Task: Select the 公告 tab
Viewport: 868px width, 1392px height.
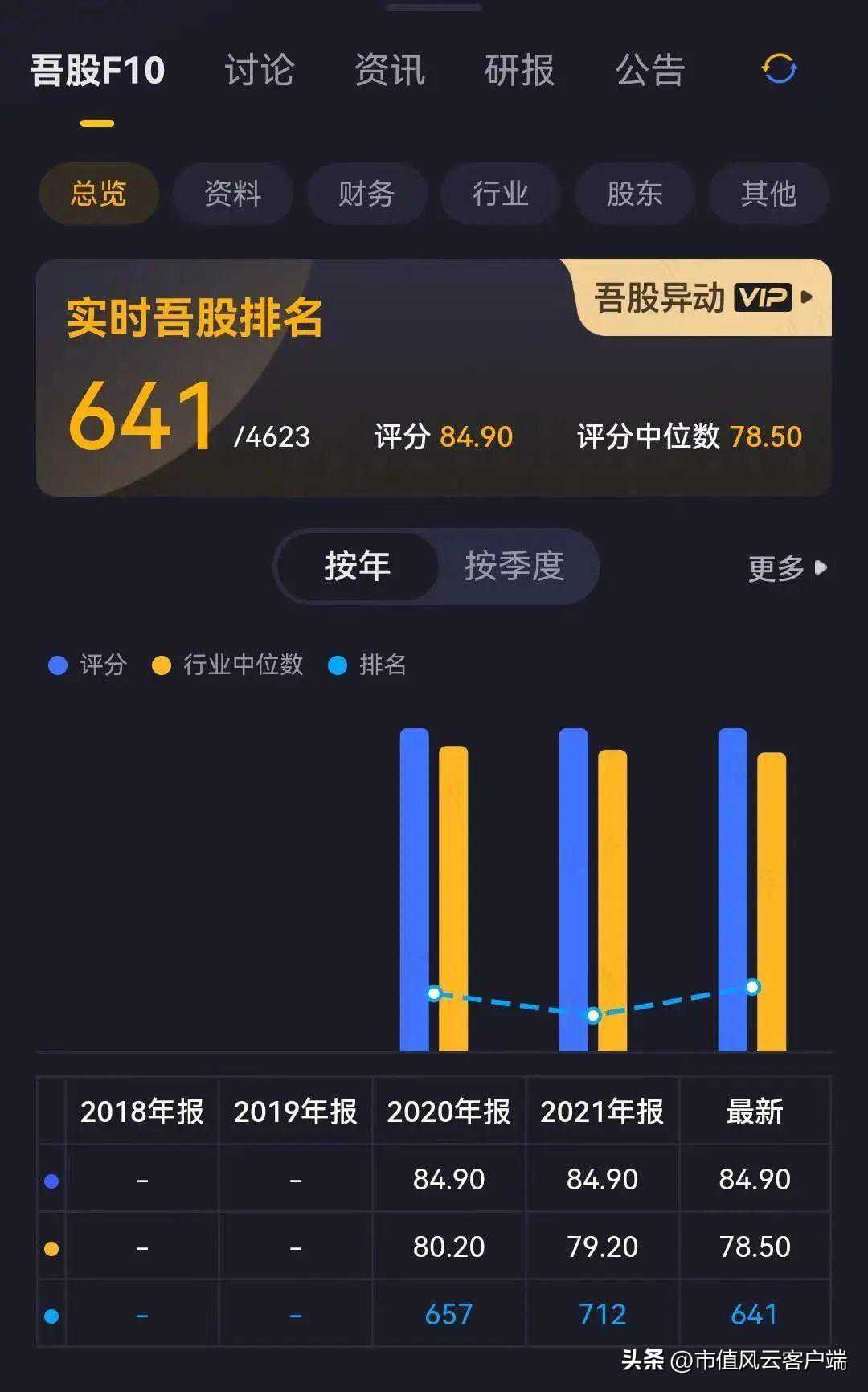Action: (650, 71)
